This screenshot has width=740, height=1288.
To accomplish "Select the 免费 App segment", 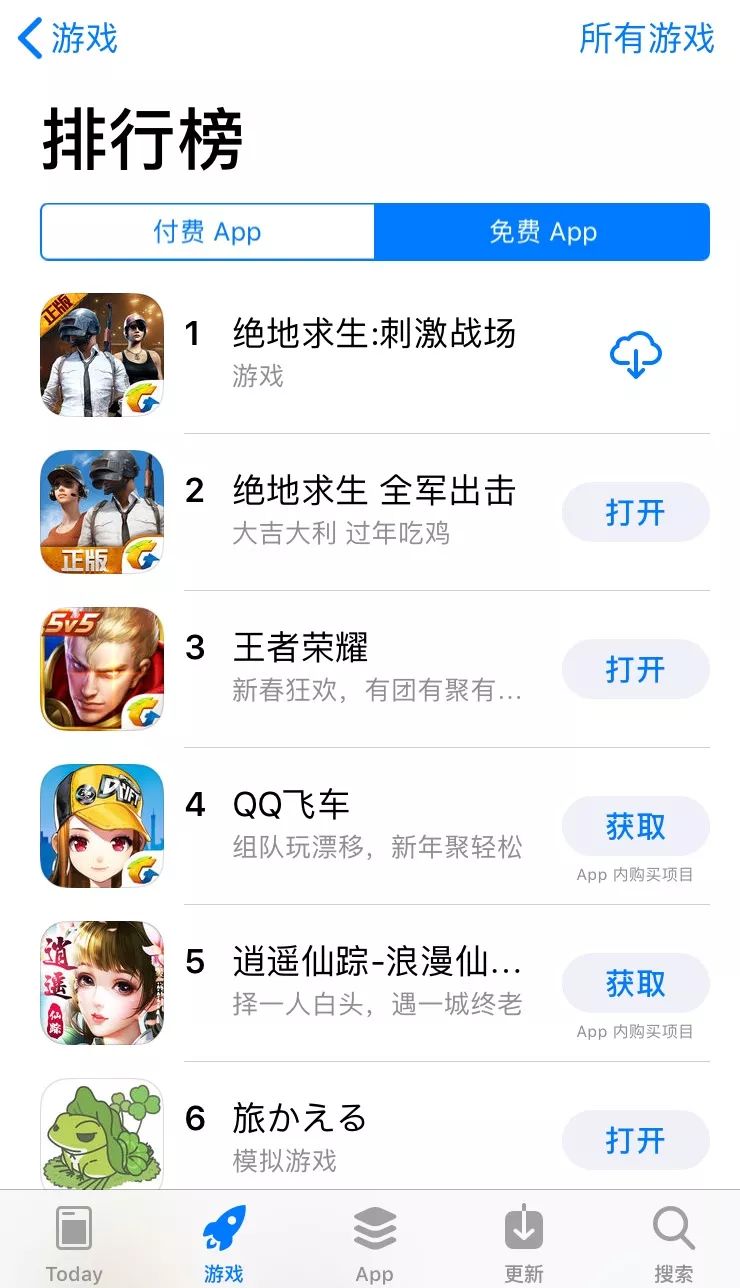I will pos(542,232).
